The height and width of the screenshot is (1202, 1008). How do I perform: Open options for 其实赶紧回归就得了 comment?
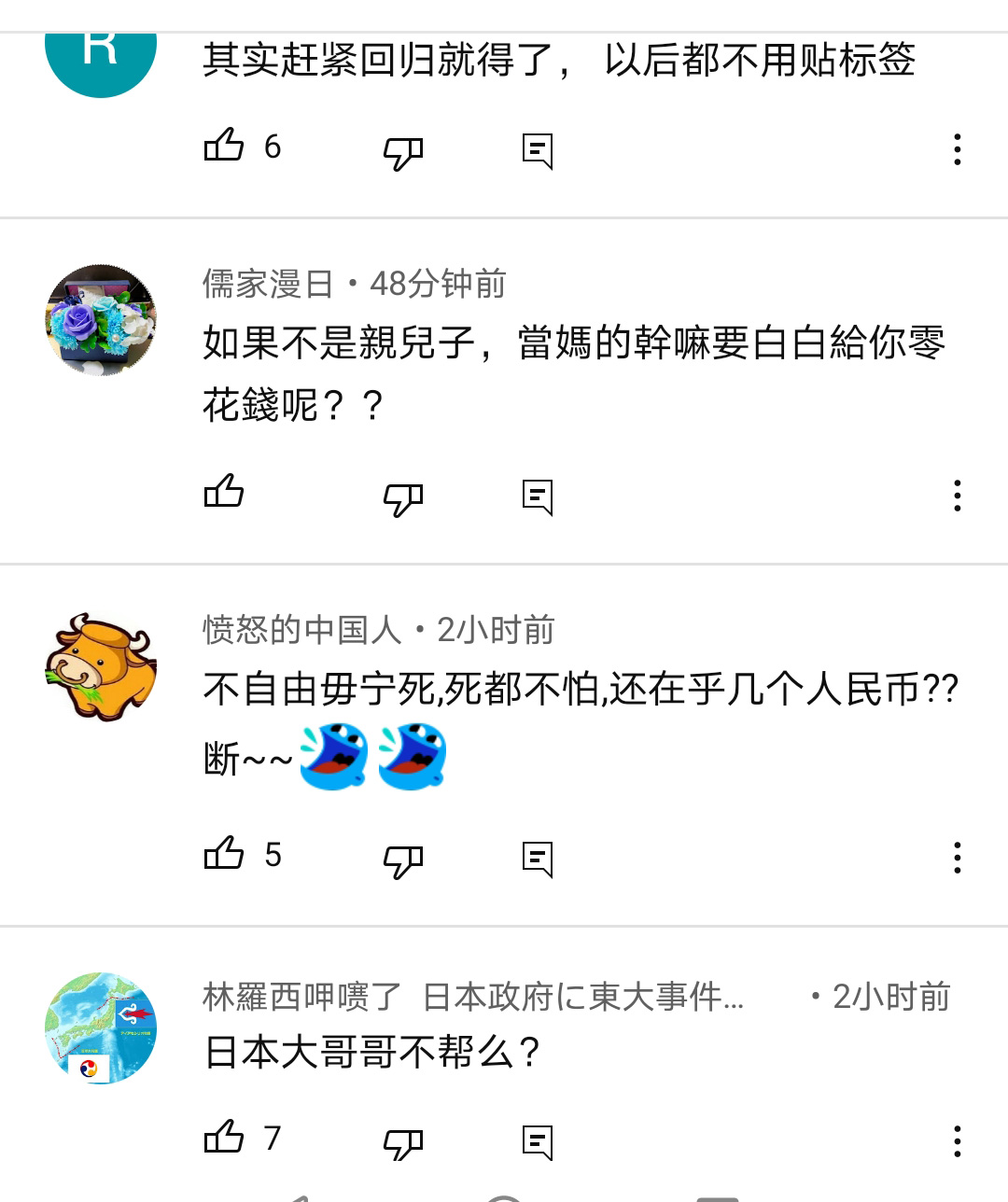pos(957,149)
